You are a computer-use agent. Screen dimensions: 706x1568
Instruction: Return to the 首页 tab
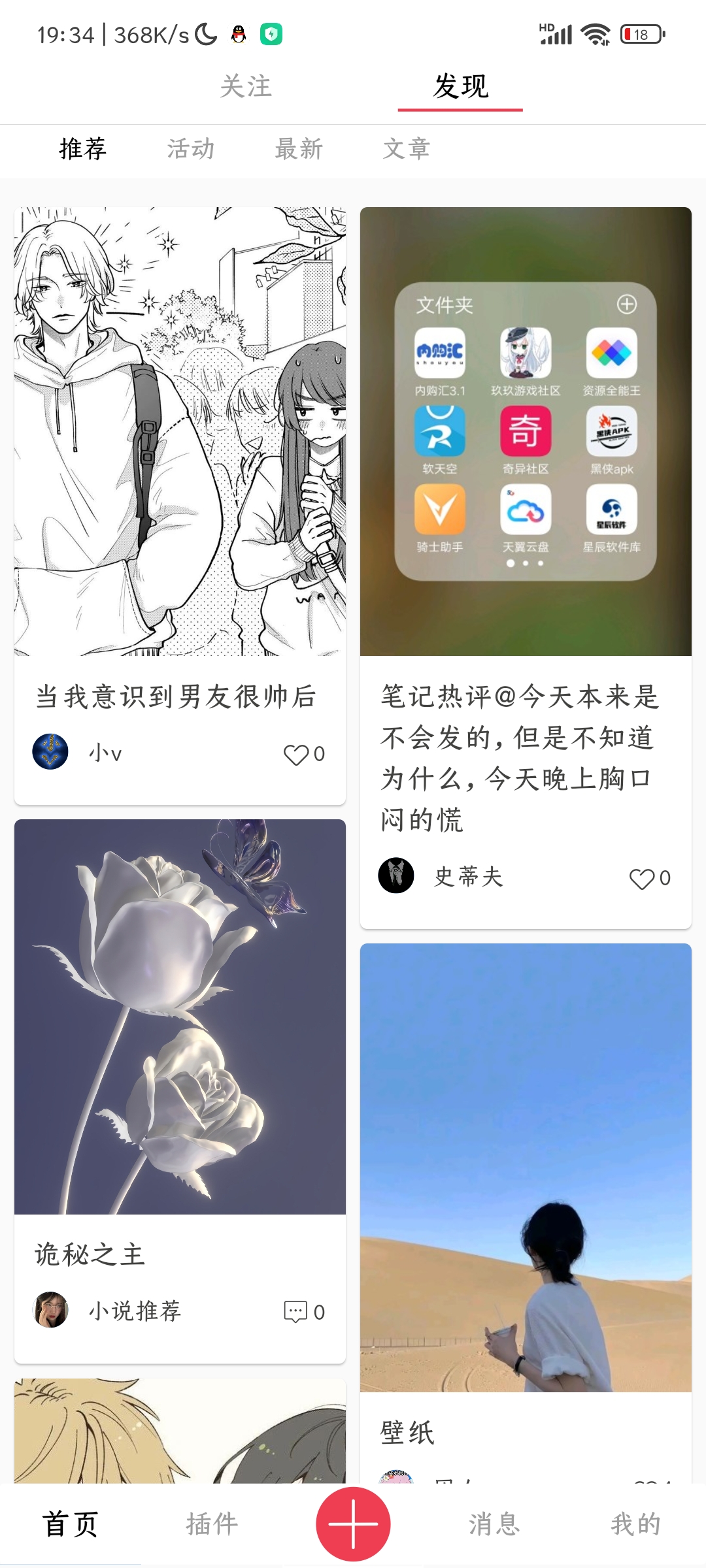pyautogui.click(x=71, y=1524)
